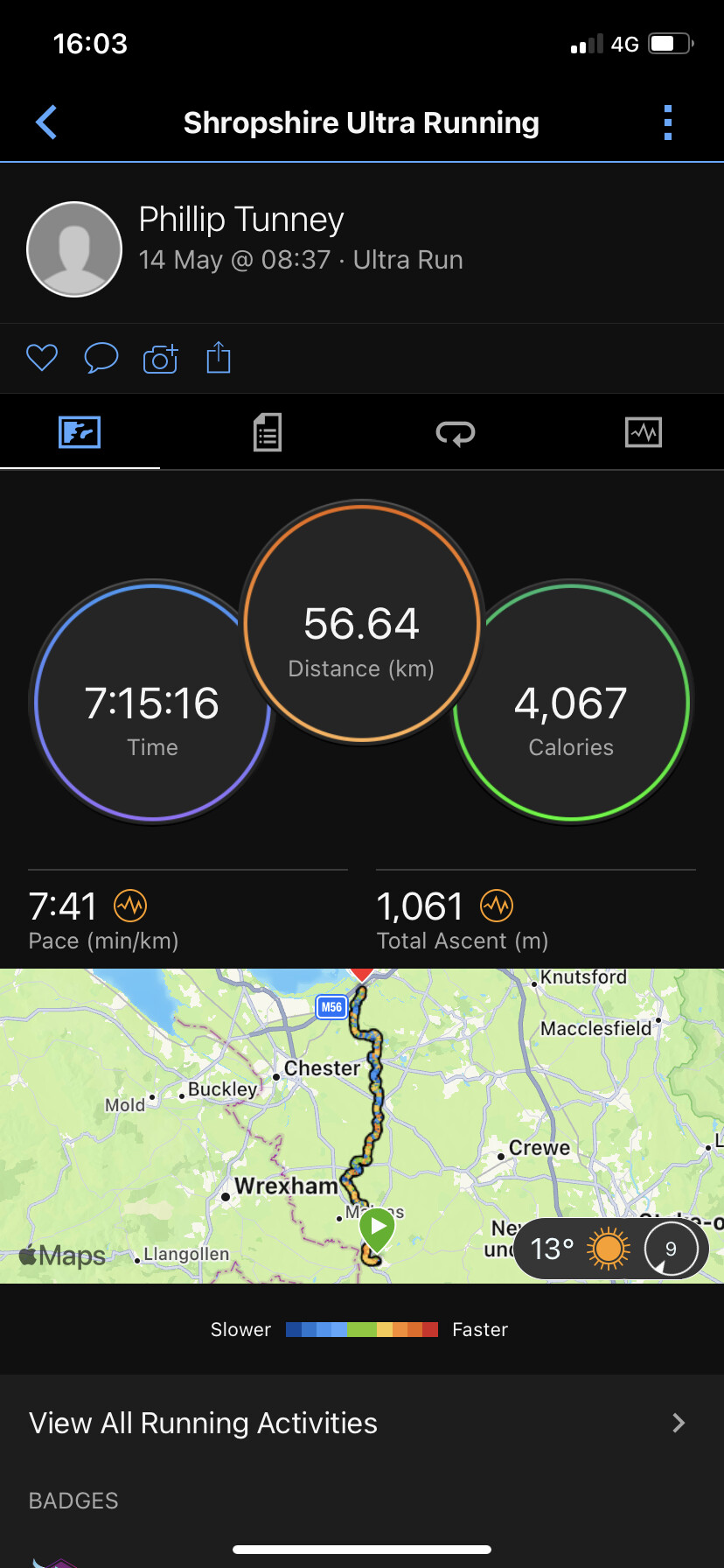Select the overview tab
The width and height of the screenshot is (724, 1568).
(80, 432)
